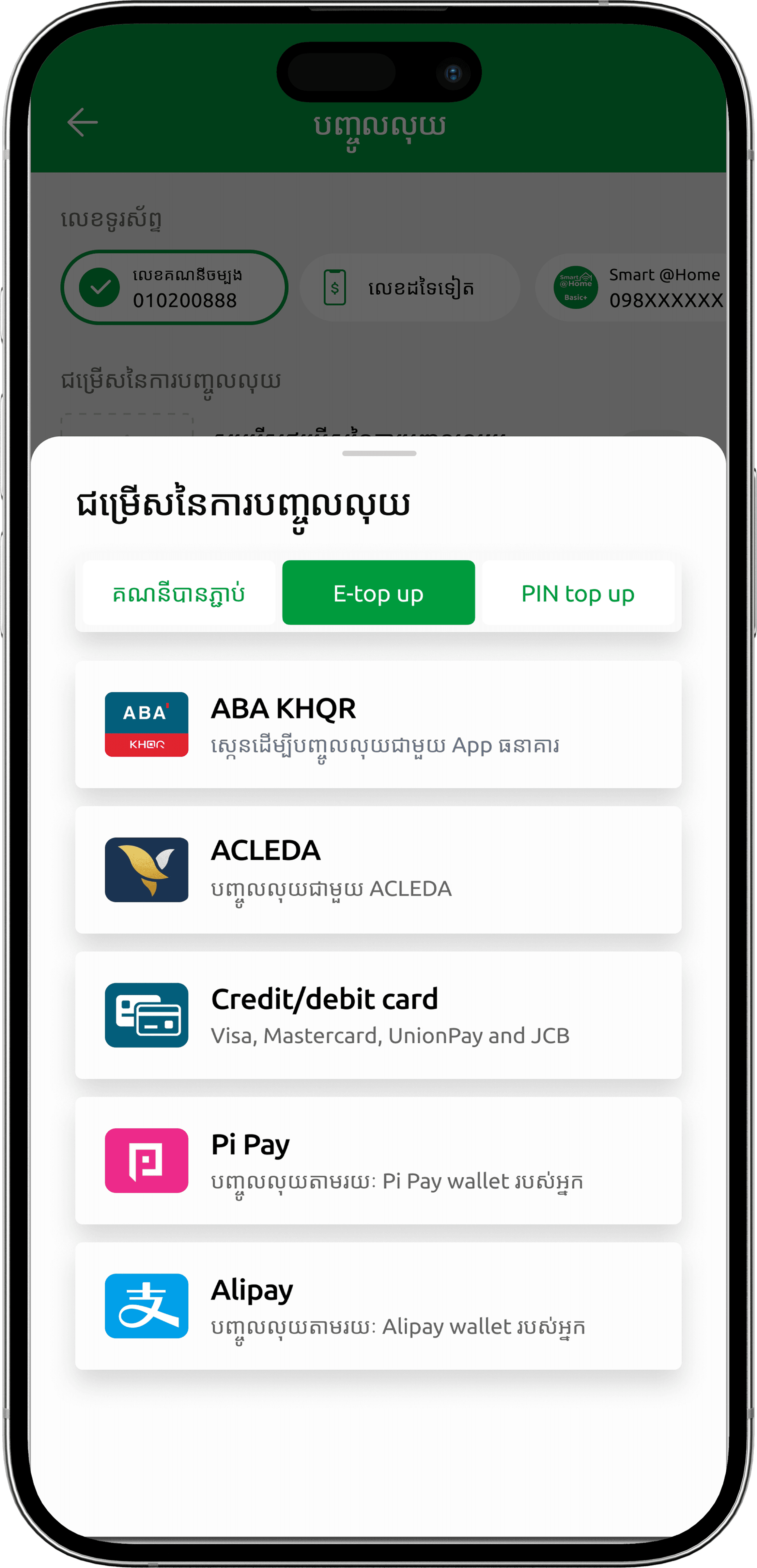Tap the blue Alipay icon

click(146, 1306)
